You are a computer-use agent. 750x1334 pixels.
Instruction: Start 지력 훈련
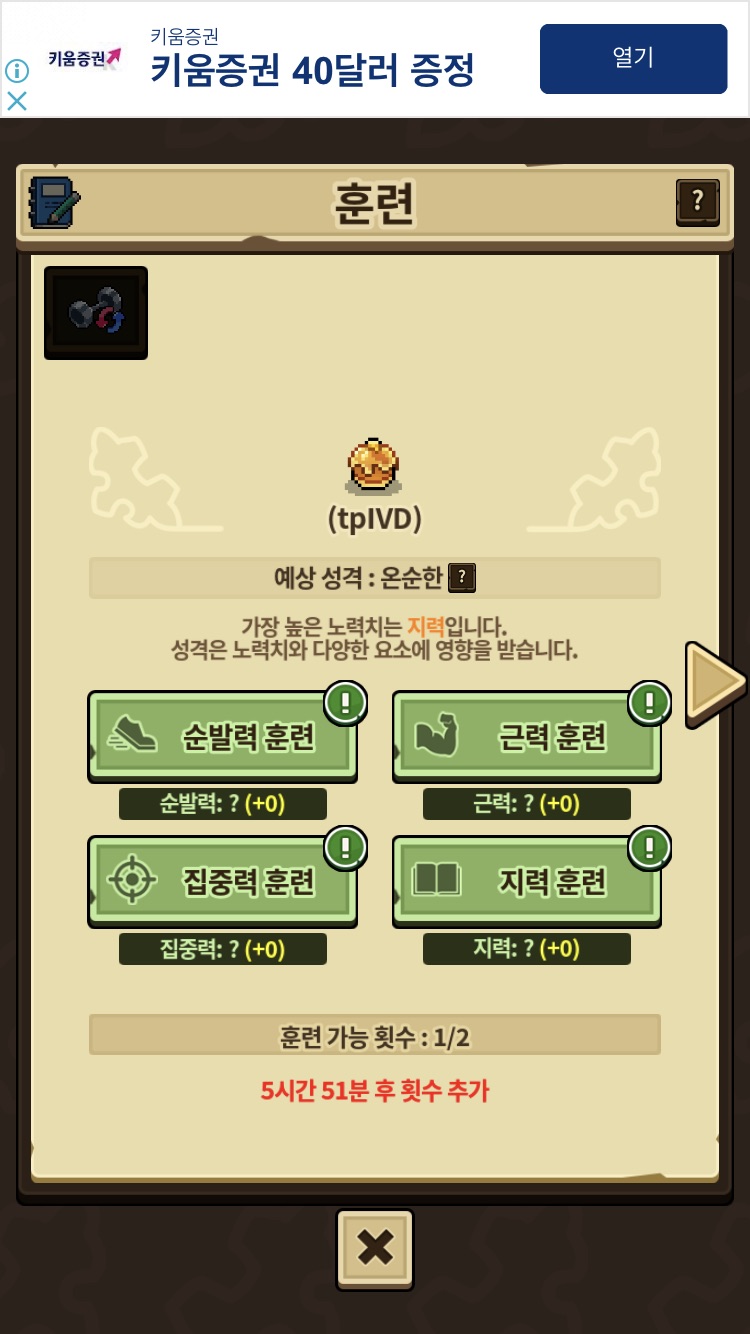coord(527,881)
